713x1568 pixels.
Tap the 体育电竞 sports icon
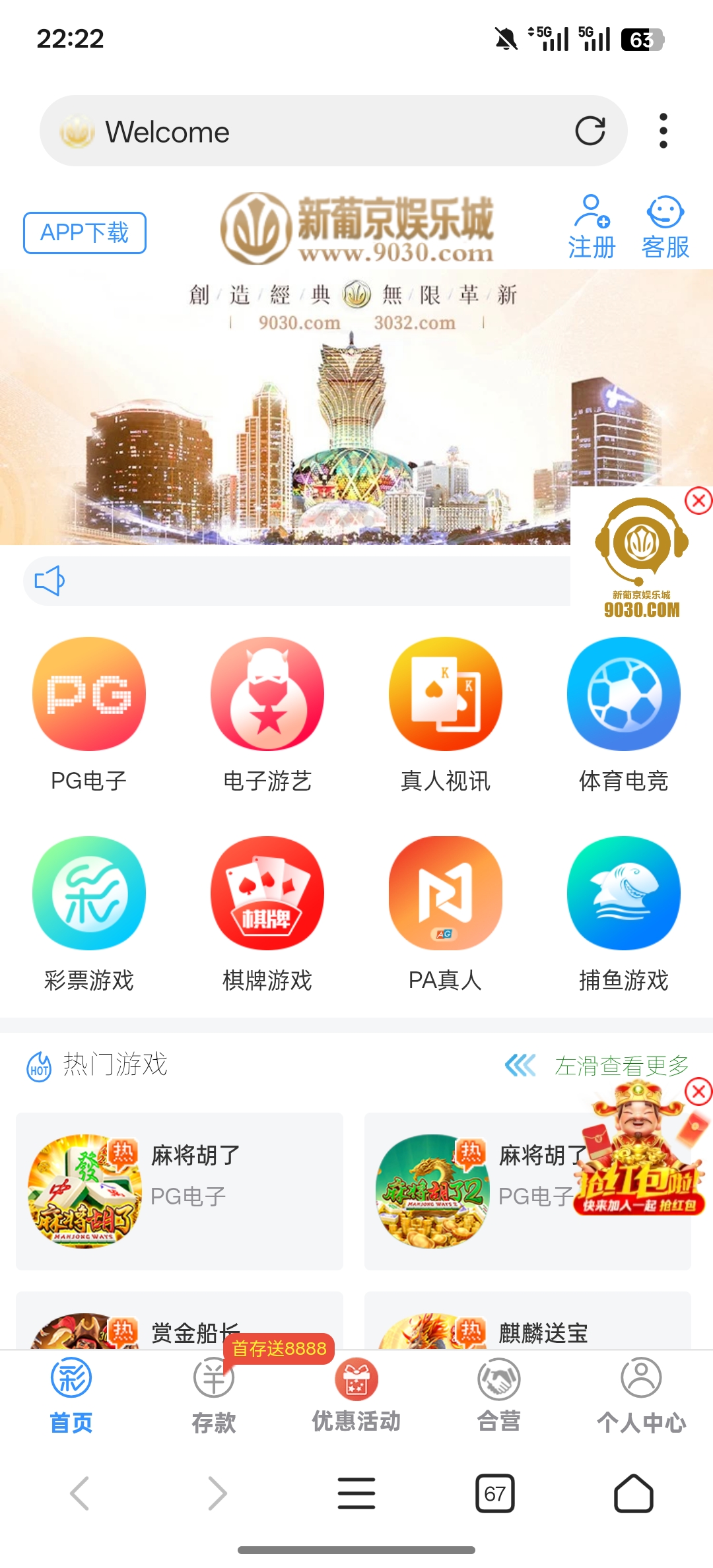coord(623,694)
